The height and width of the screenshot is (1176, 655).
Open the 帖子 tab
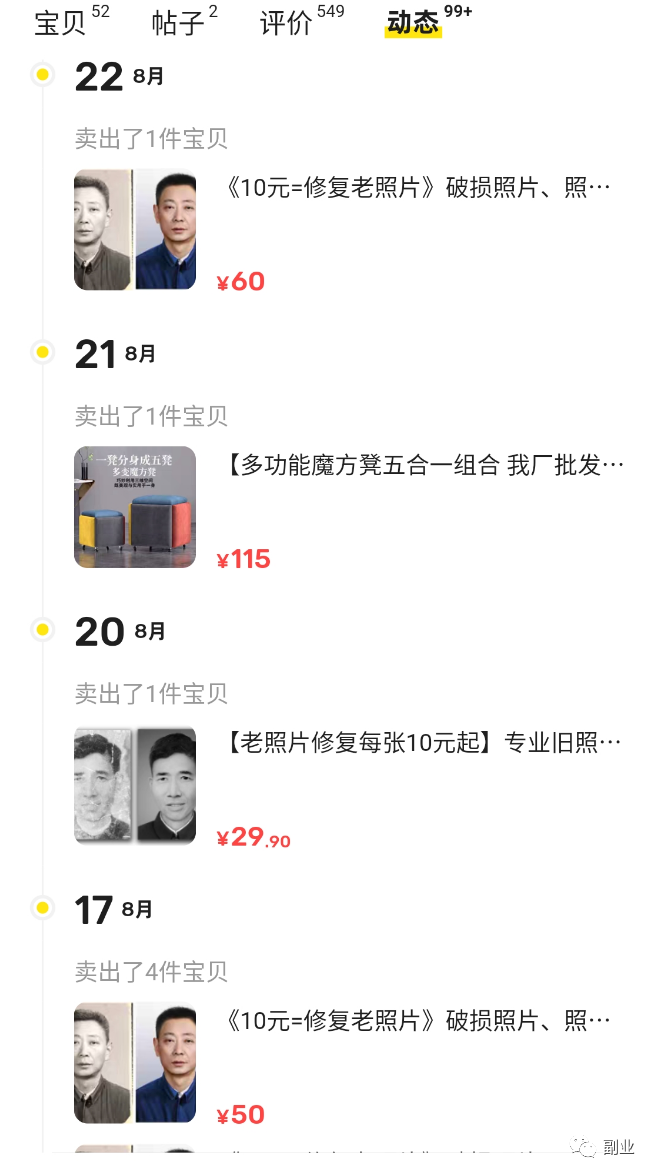(x=178, y=22)
